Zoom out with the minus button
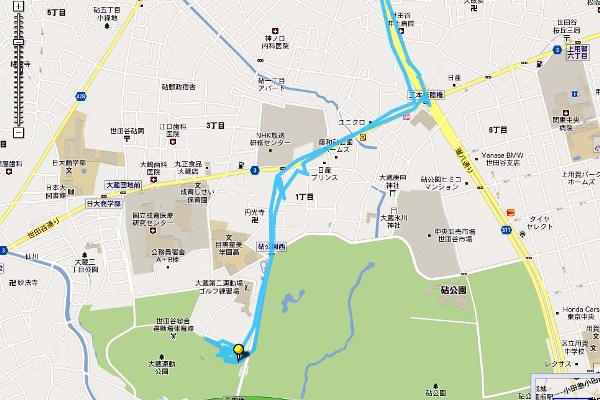 pos(18,132)
